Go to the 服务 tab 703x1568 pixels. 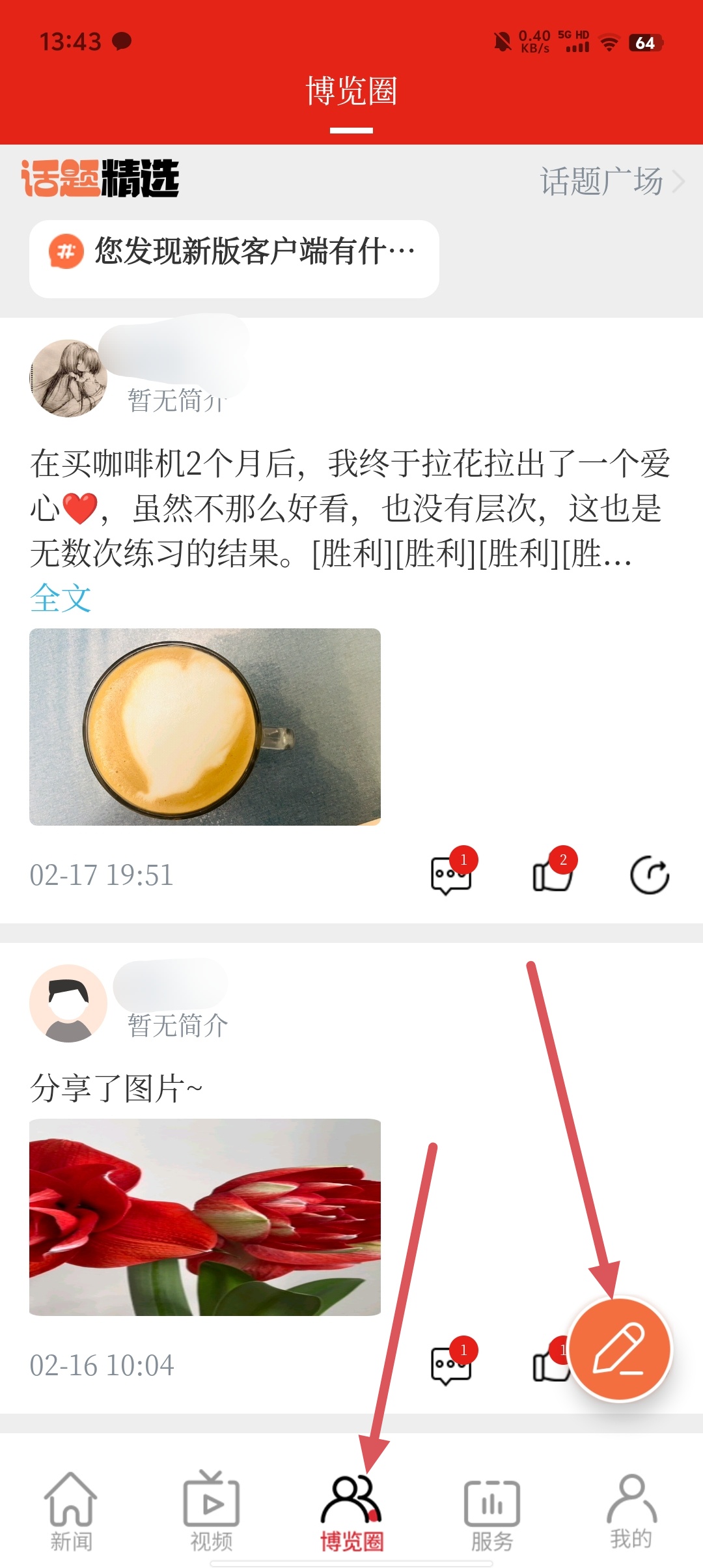pyautogui.click(x=492, y=1511)
